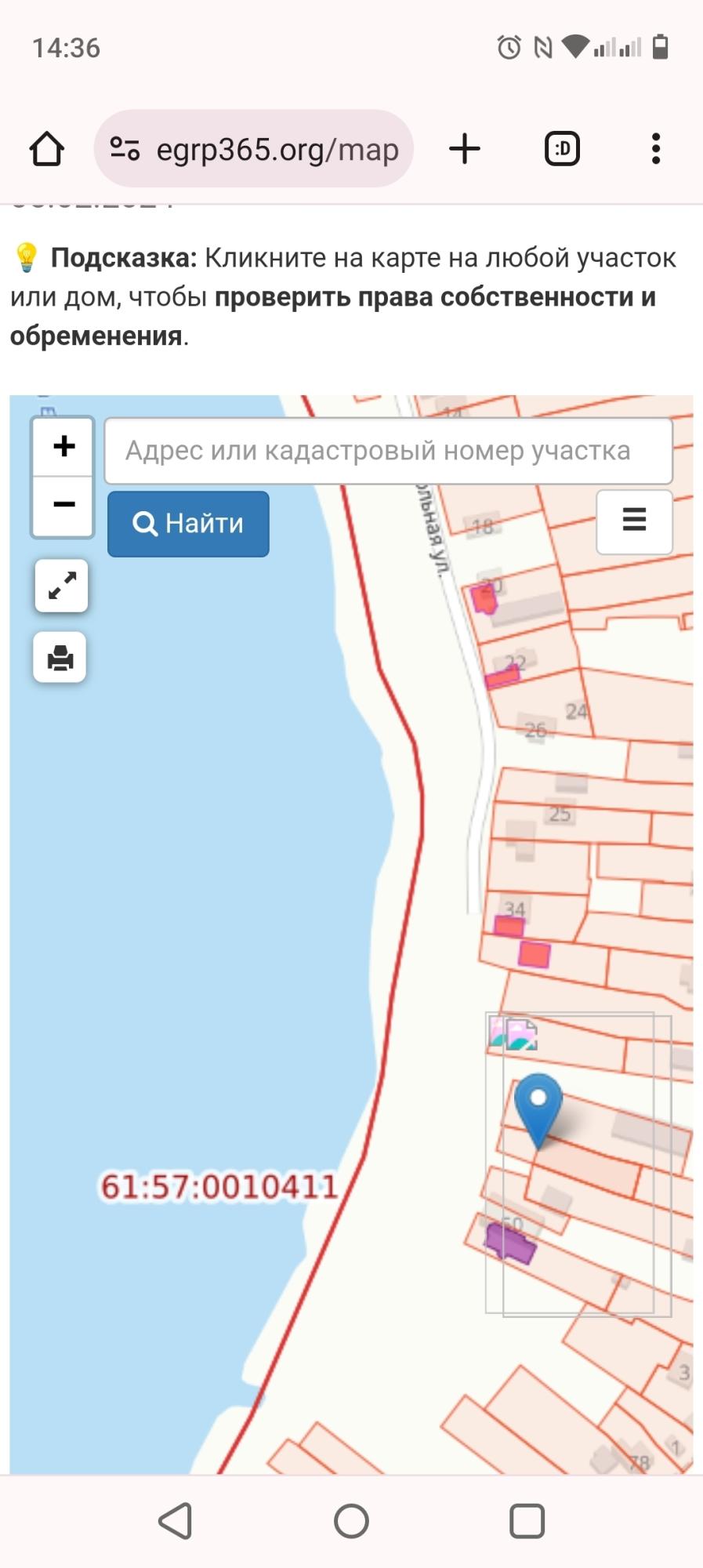Zoom out the map with minus button
Screen dimensions: 703x1568
[x=63, y=505]
